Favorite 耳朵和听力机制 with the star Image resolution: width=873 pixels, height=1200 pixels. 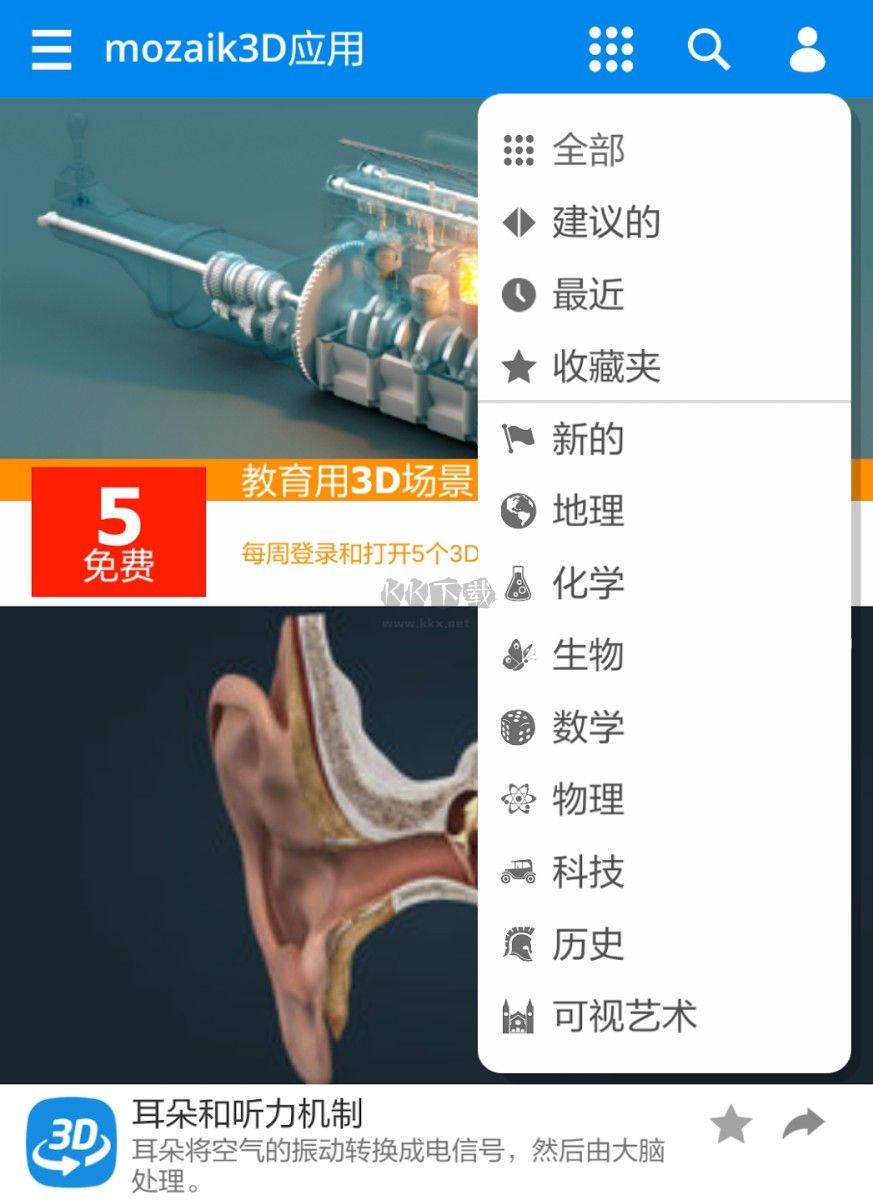pos(731,1125)
